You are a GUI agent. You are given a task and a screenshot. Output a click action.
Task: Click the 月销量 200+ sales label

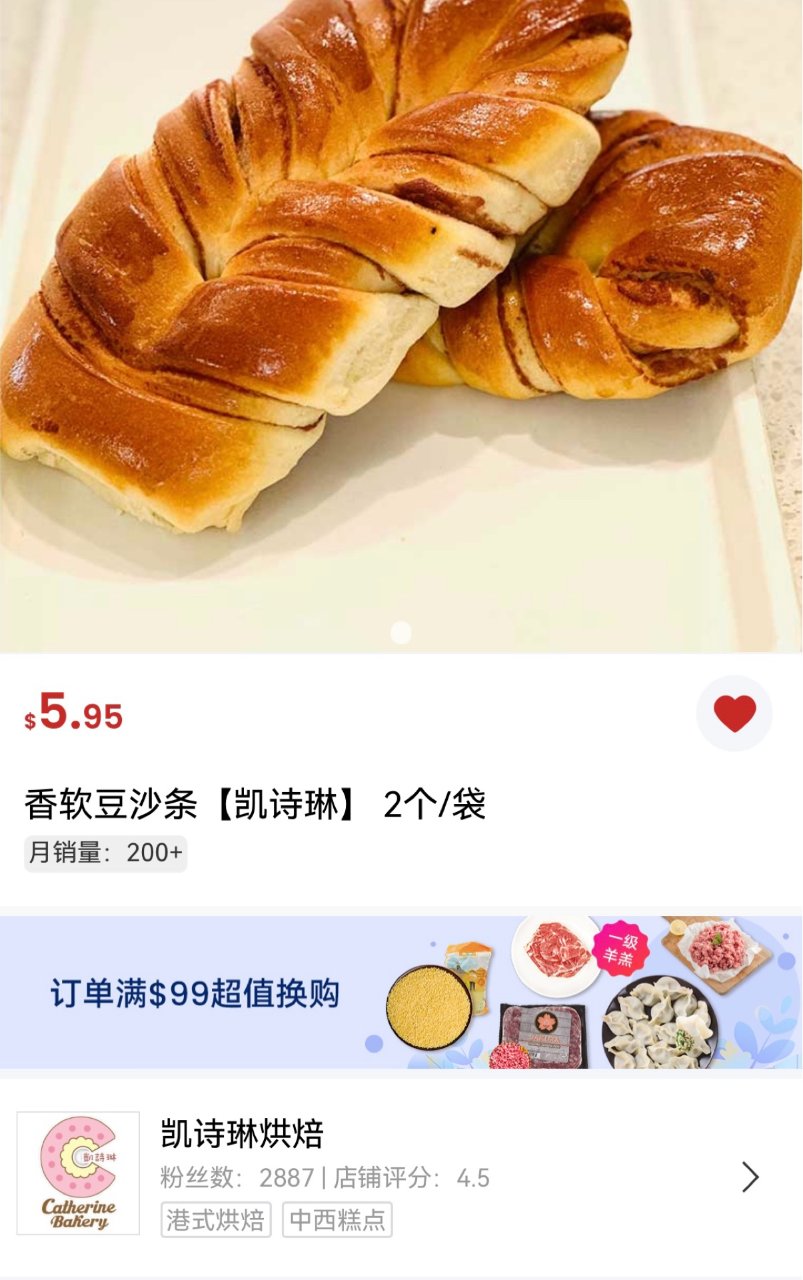point(105,855)
